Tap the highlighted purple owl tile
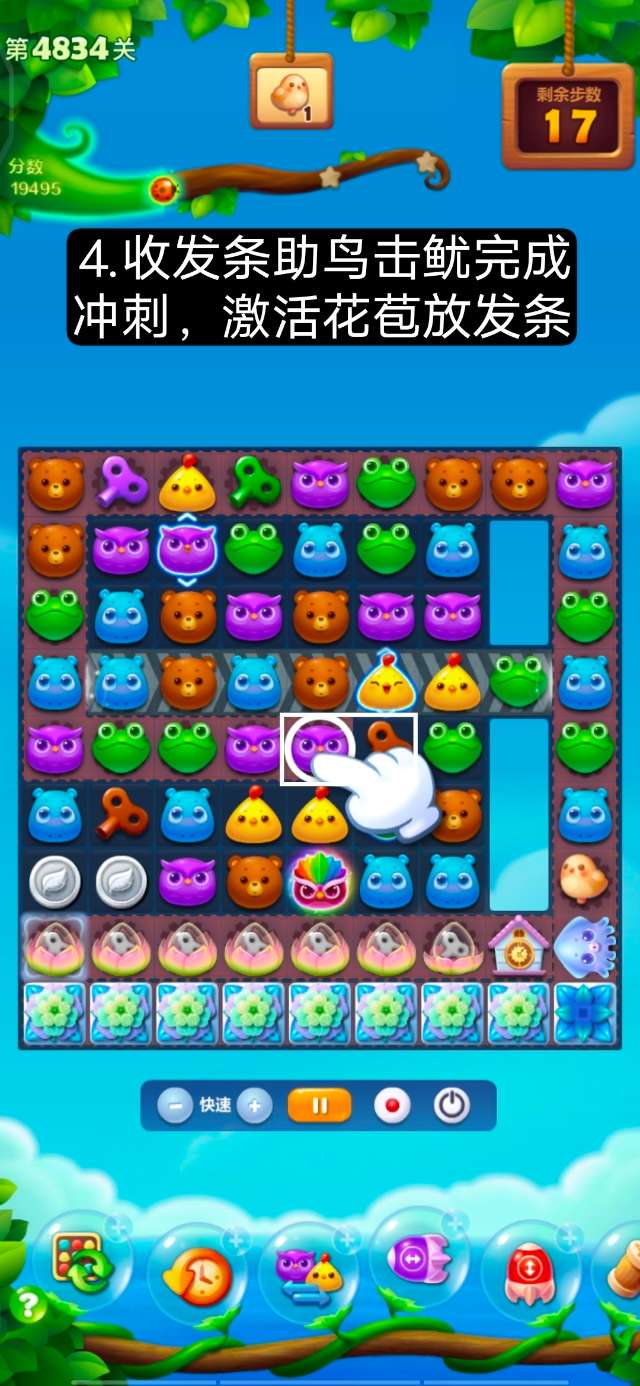 [317, 746]
